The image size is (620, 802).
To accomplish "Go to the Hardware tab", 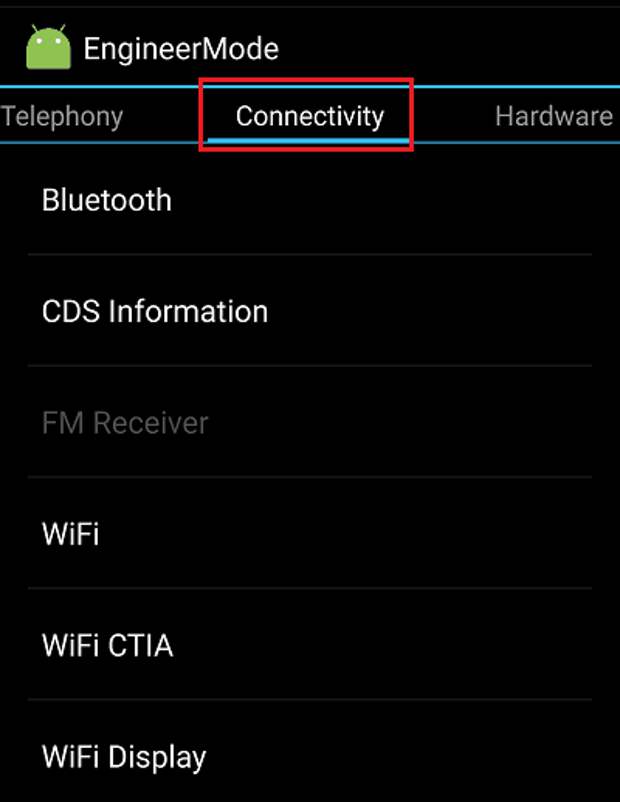I will point(553,116).
